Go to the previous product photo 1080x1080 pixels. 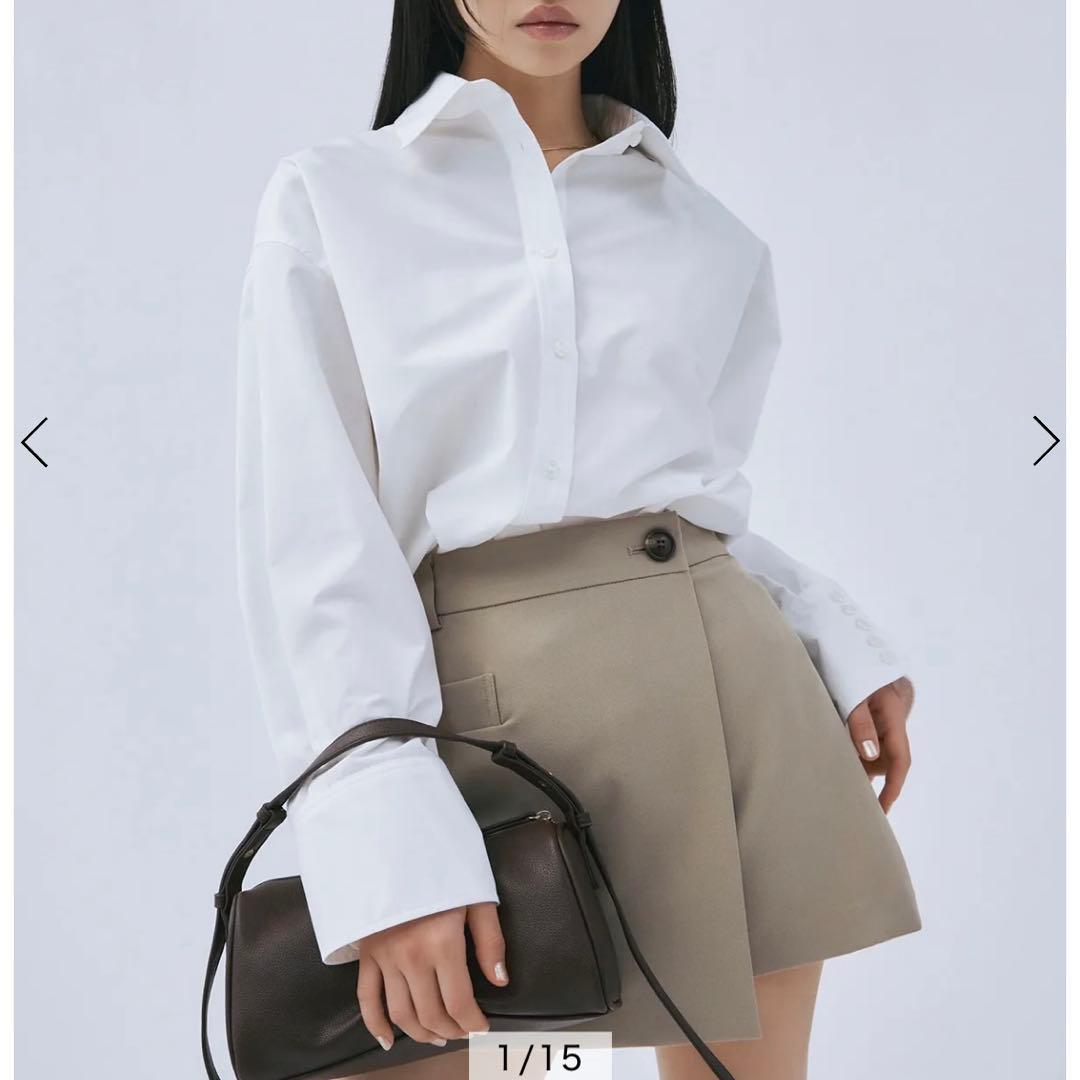(x=35, y=442)
